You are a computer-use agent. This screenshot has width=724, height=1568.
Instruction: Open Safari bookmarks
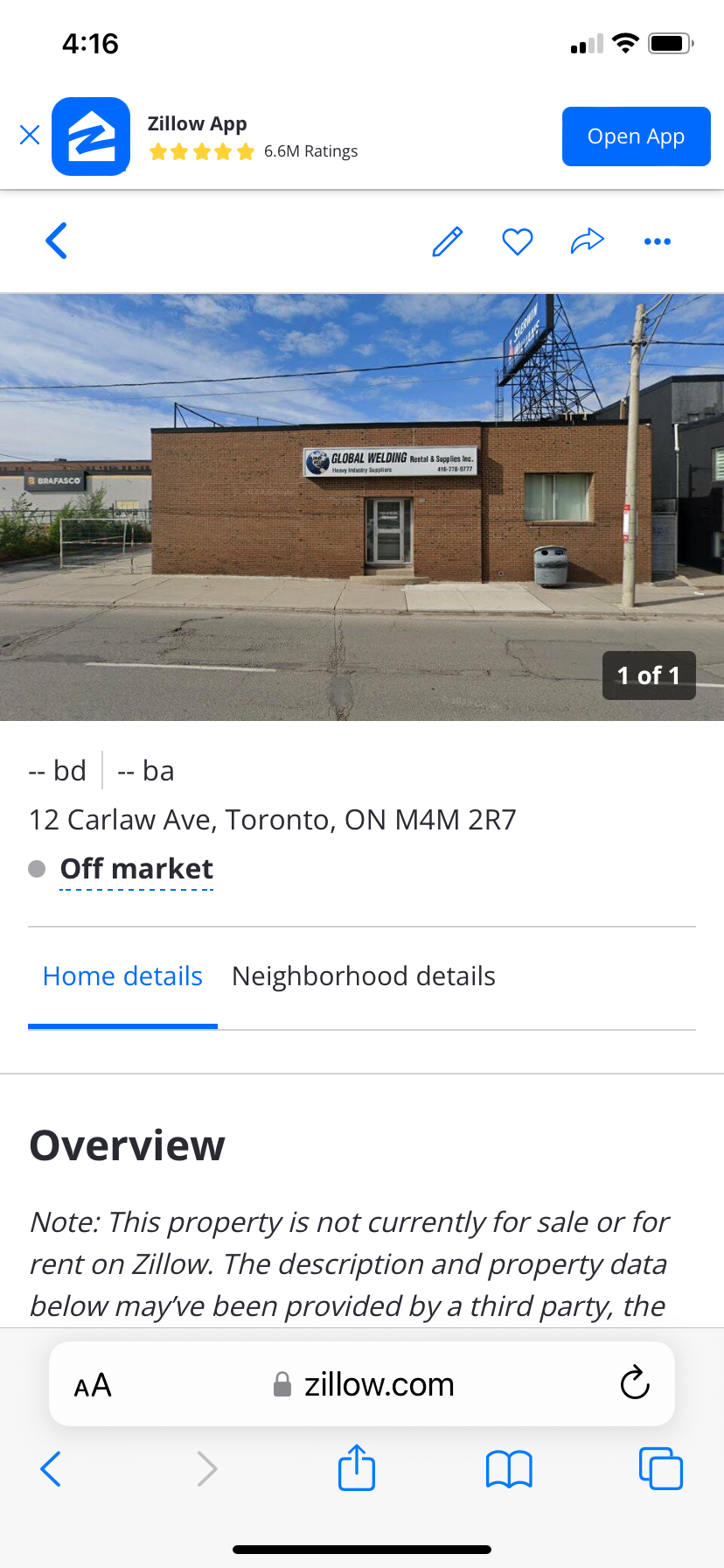[x=508, y=1469]
